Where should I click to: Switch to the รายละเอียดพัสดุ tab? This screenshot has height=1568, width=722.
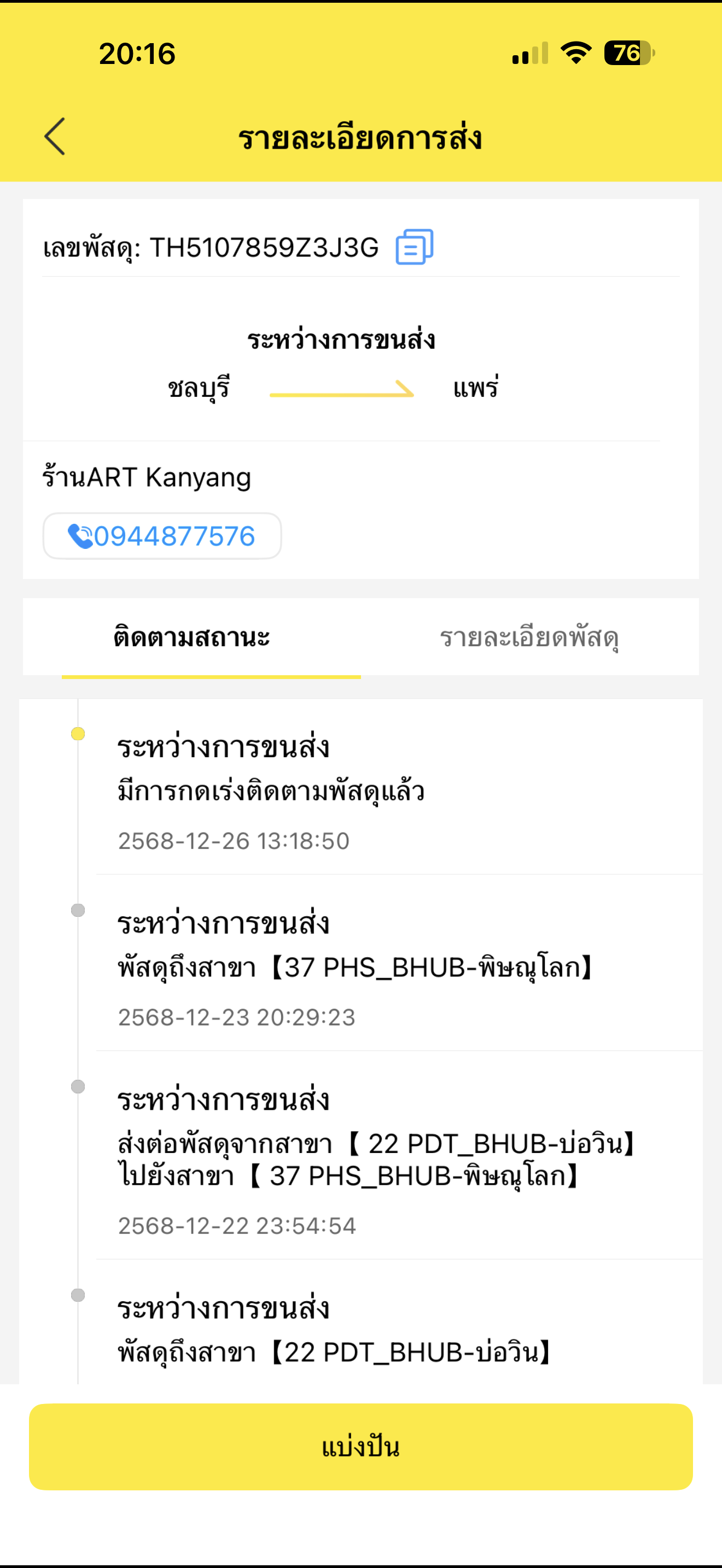coord(529,638)
